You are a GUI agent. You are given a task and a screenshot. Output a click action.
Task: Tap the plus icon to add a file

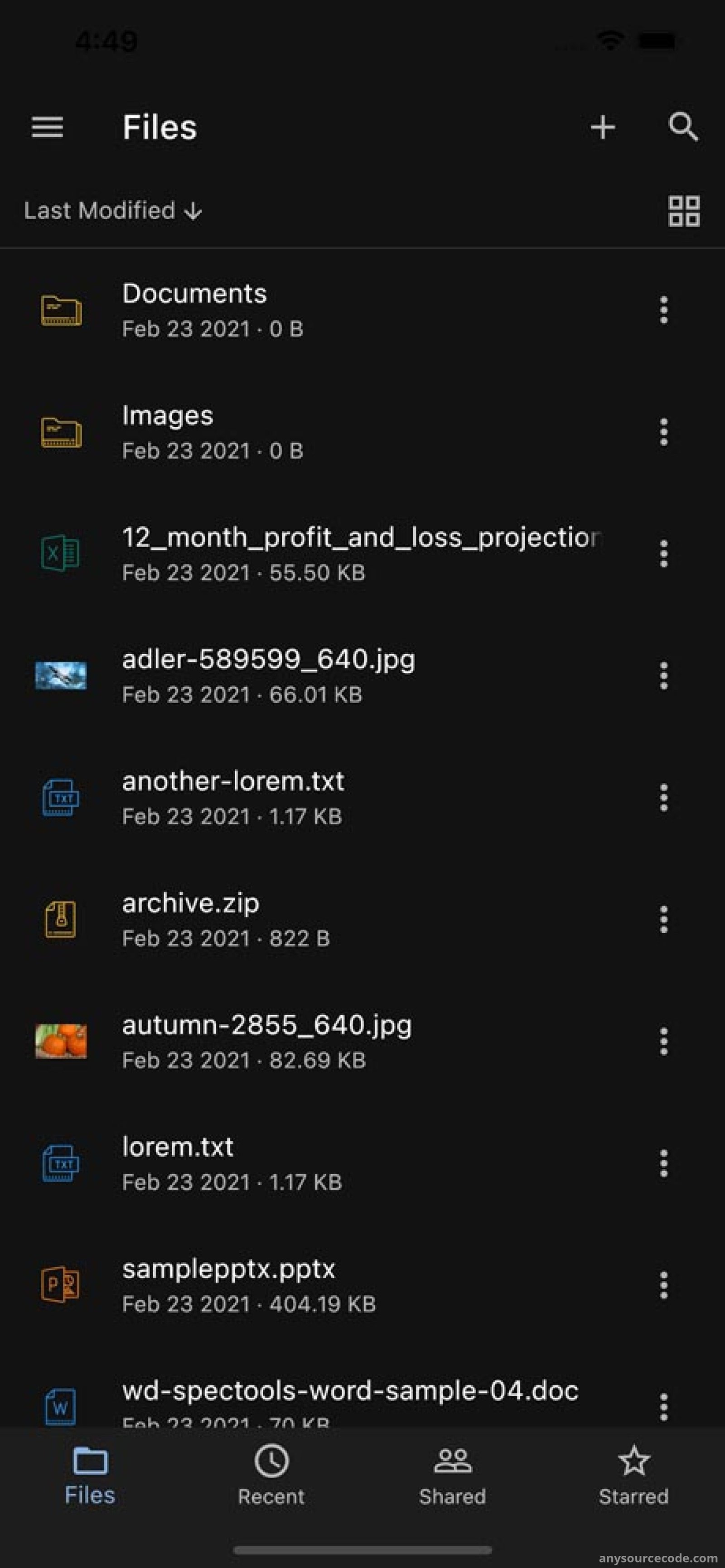(603, 127)
